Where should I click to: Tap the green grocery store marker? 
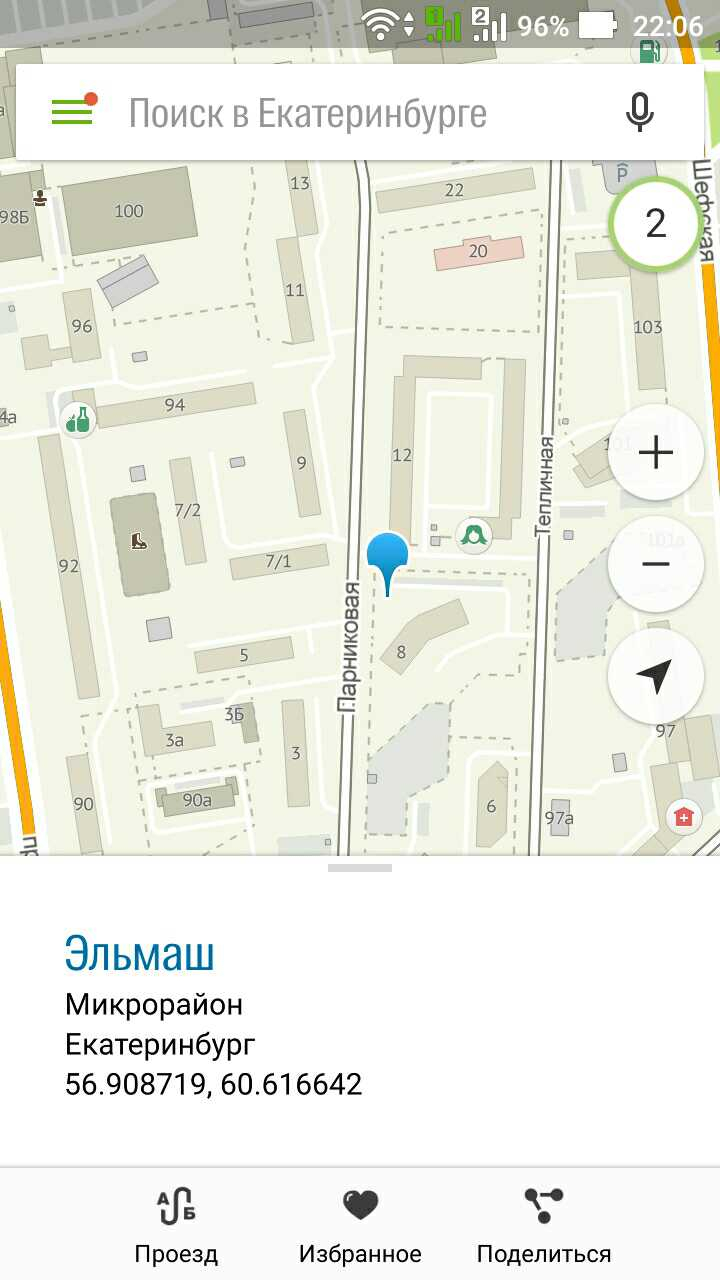(77, 419)
